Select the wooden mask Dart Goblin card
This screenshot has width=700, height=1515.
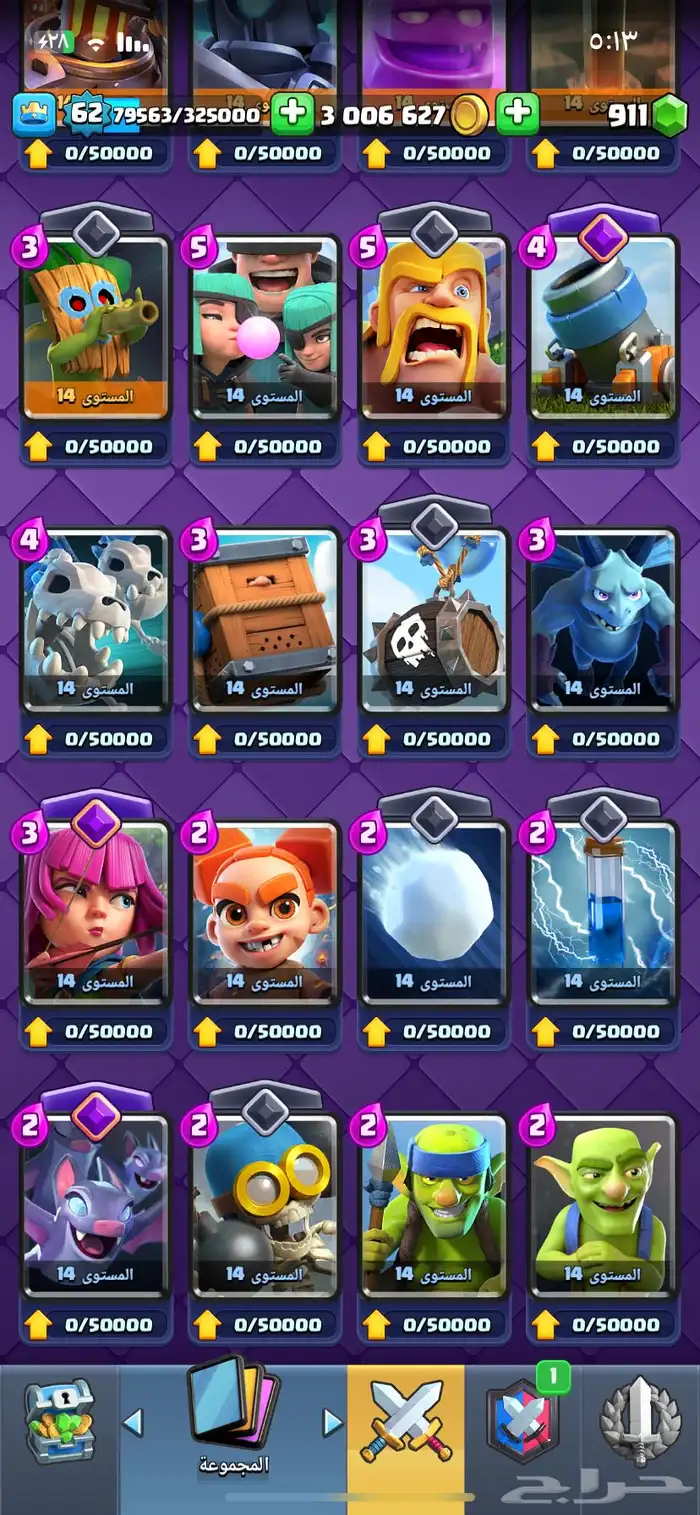coord(96,326)
